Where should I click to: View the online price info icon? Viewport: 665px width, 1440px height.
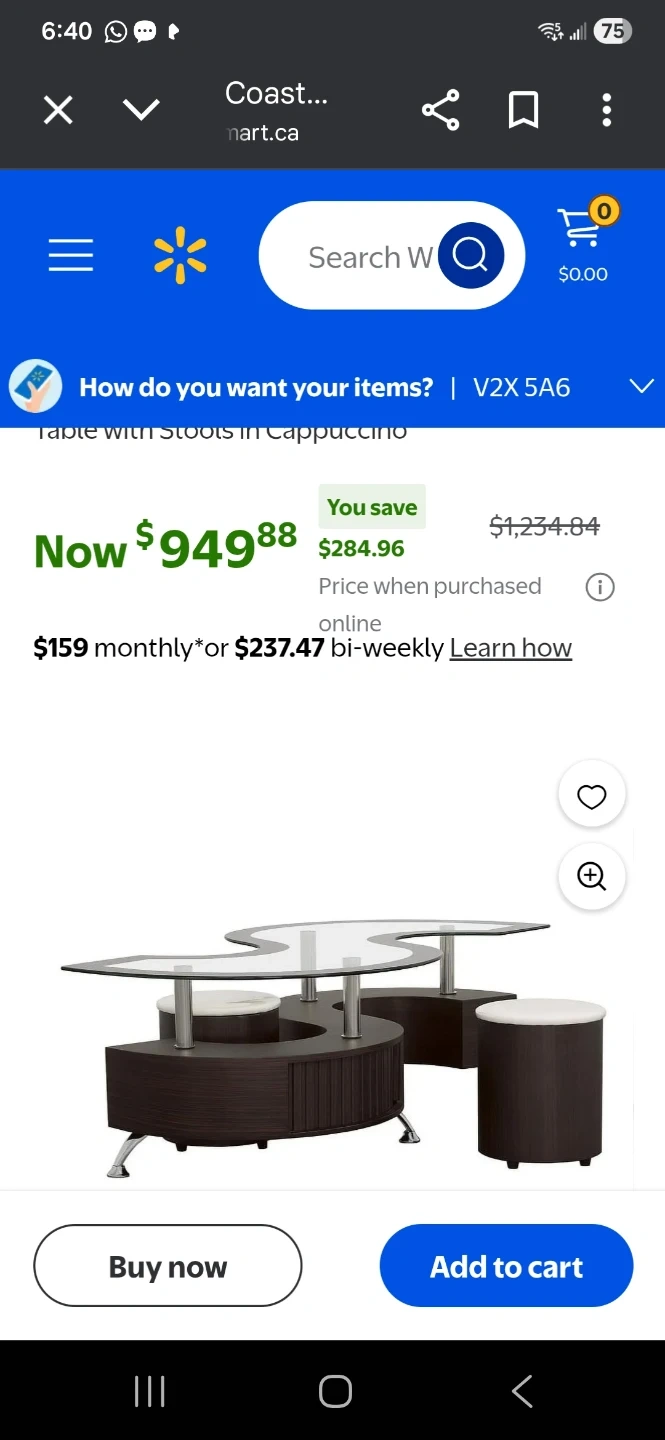pos(600,587)
